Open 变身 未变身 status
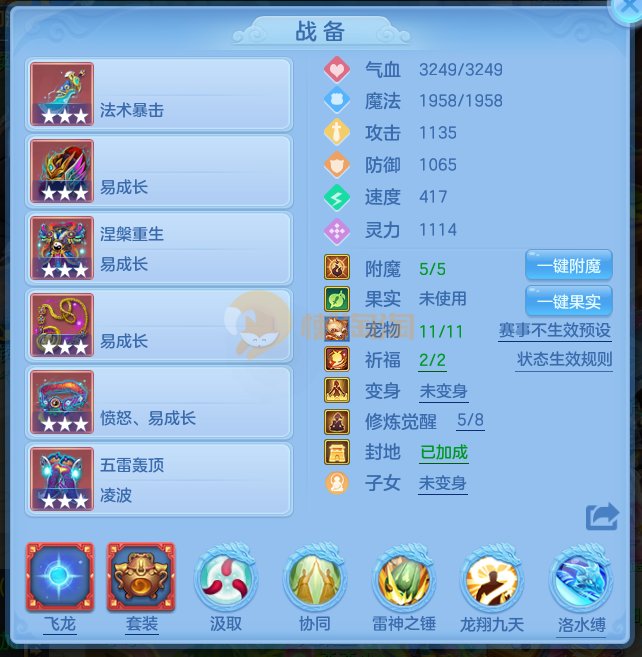Screen dimensions: 642x657 tap(443, 391)
